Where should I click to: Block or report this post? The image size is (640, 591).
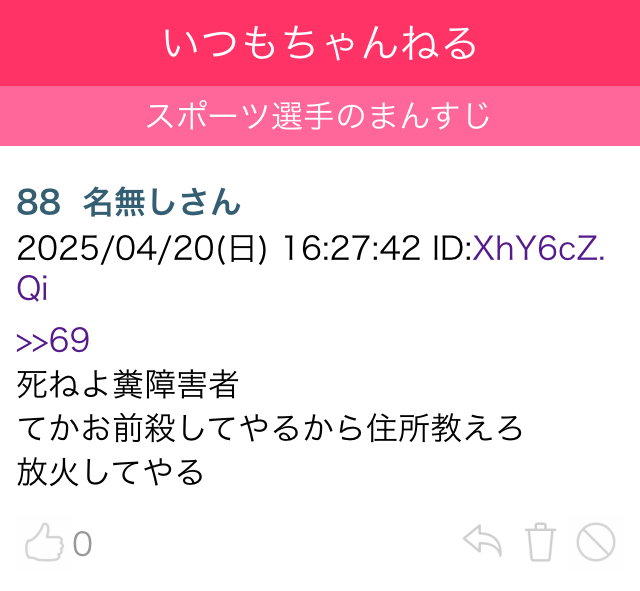[596, 543]
